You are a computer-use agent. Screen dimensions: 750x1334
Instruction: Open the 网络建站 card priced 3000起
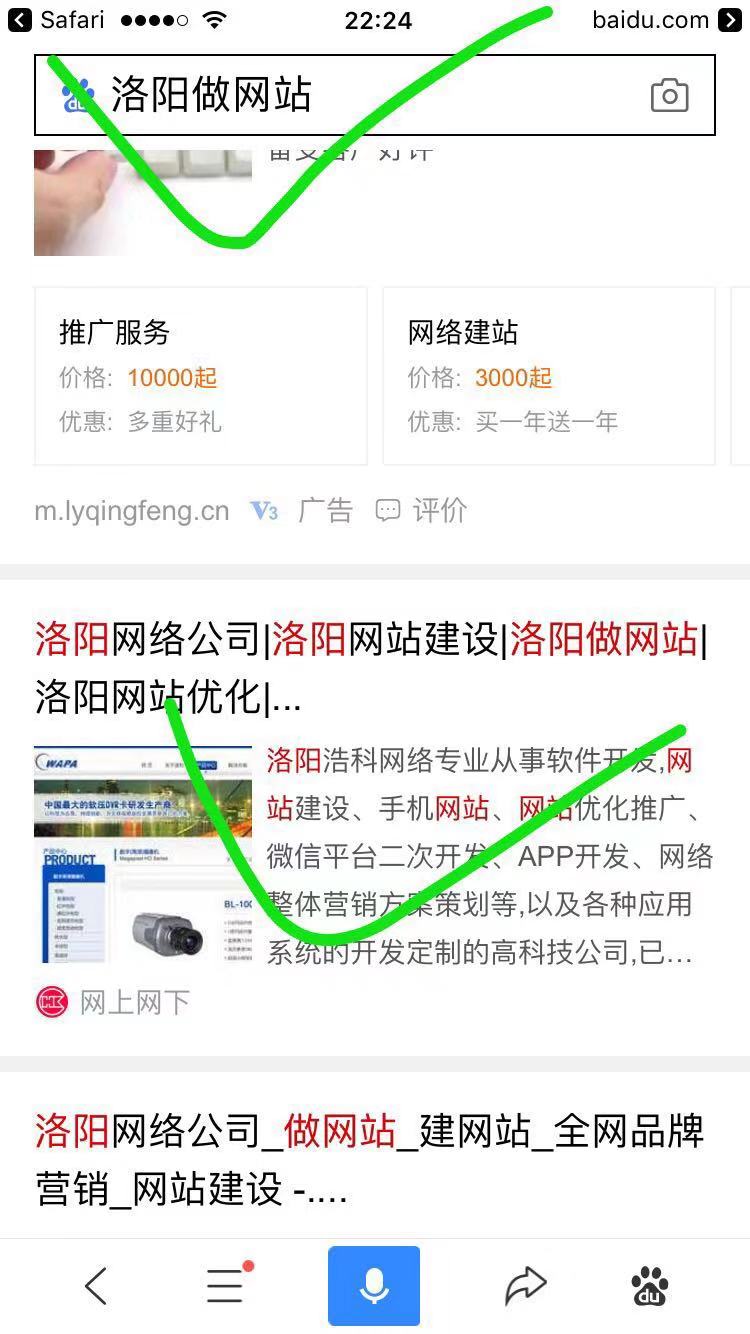point(548,376)
